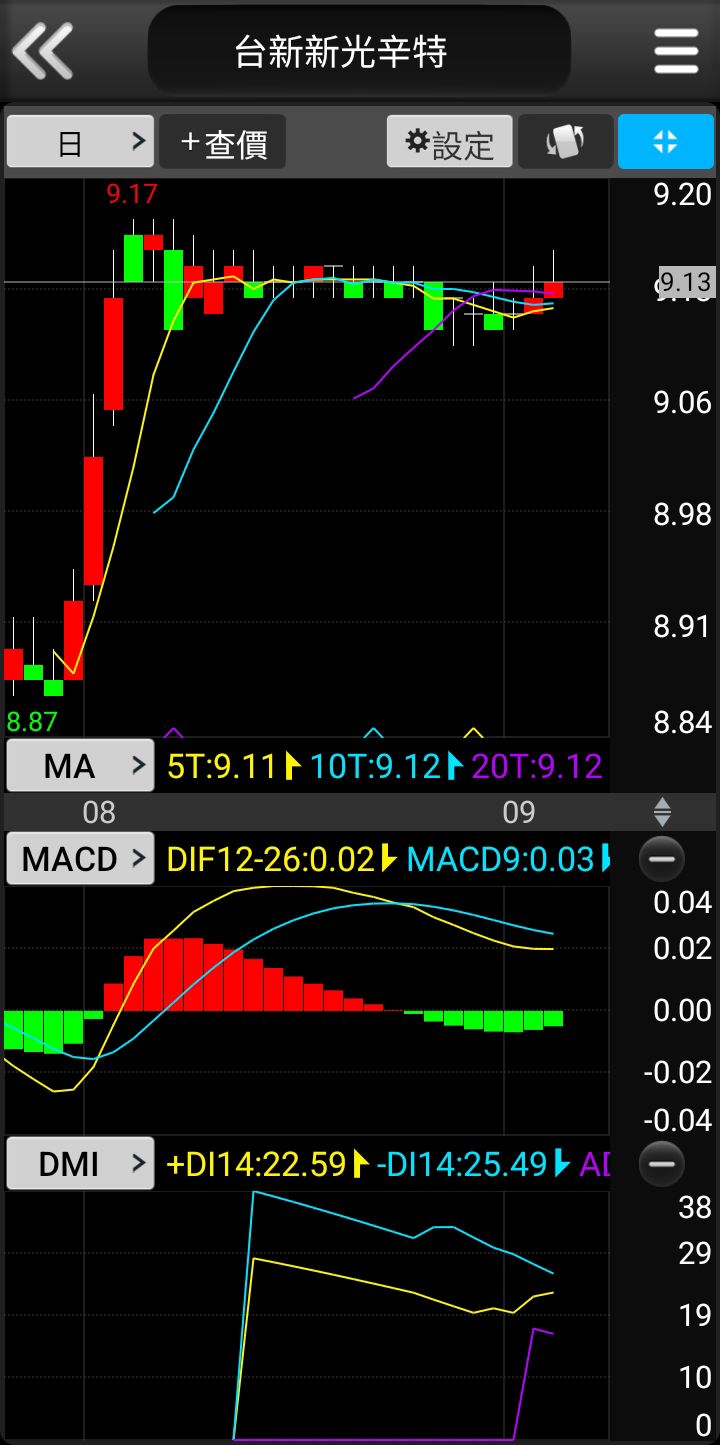
Task: Tap the +查價 button
Action: [223, 142]
